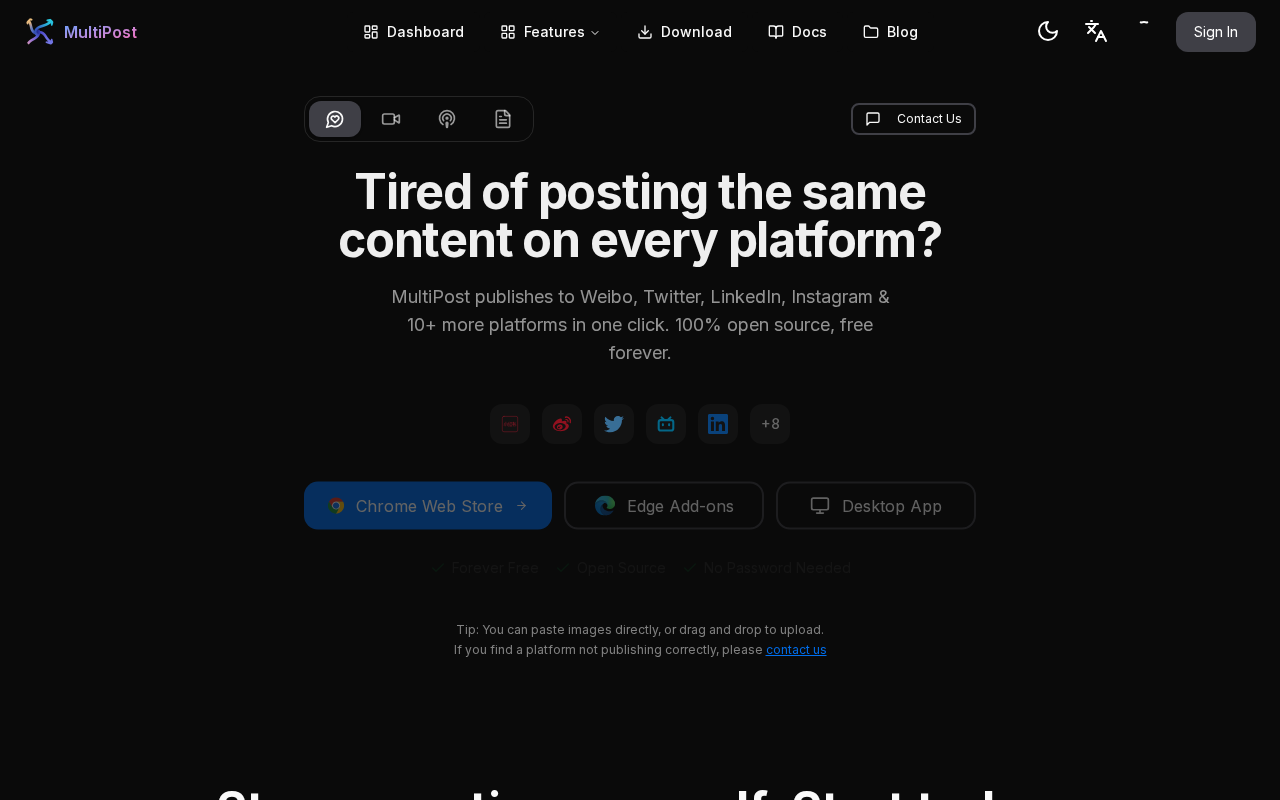
Task: Visit the Blog
Action: (x=890, y=32)
